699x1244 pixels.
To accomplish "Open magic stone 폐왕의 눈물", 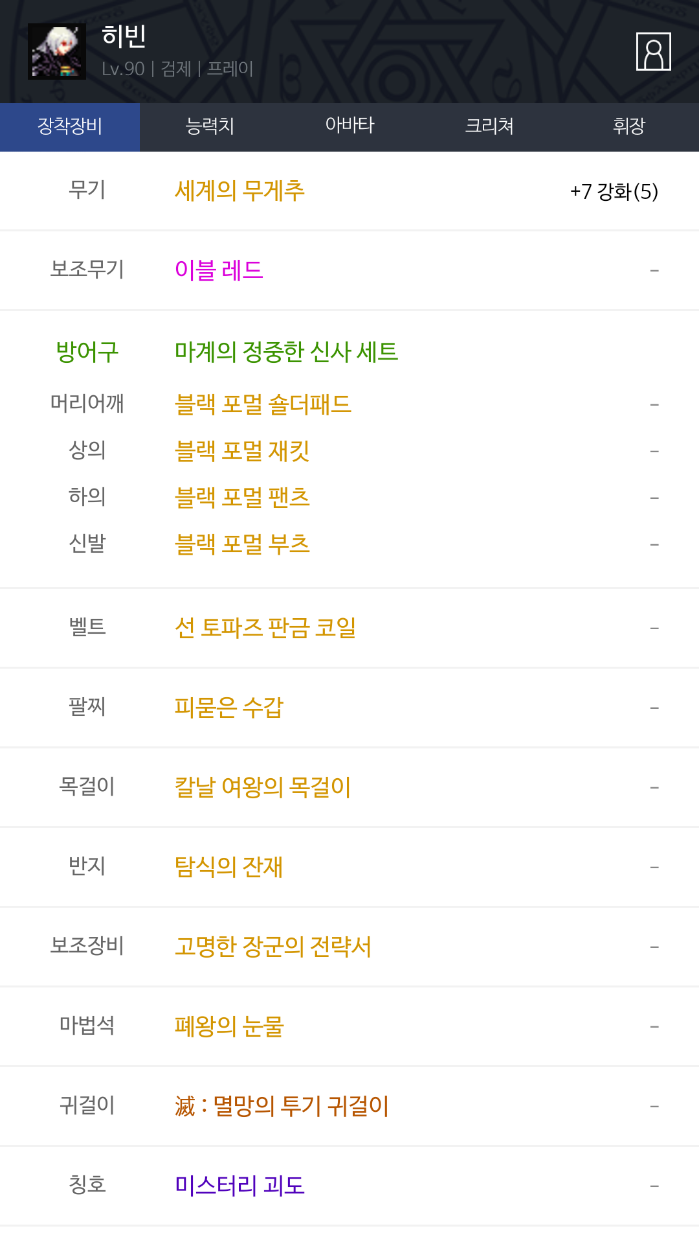I will click(229, 1026).
